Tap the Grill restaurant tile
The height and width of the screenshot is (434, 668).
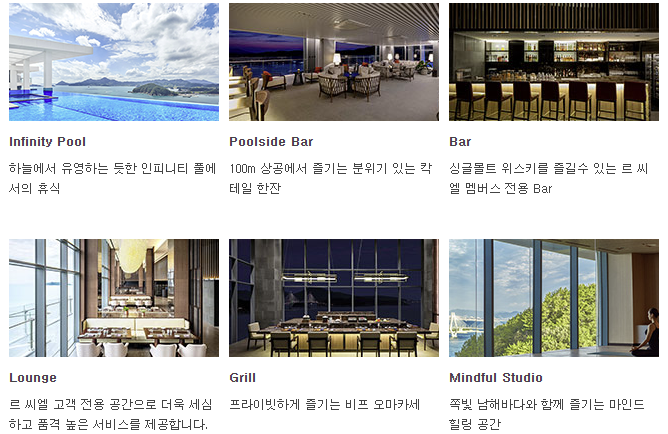tap(333, 298)
